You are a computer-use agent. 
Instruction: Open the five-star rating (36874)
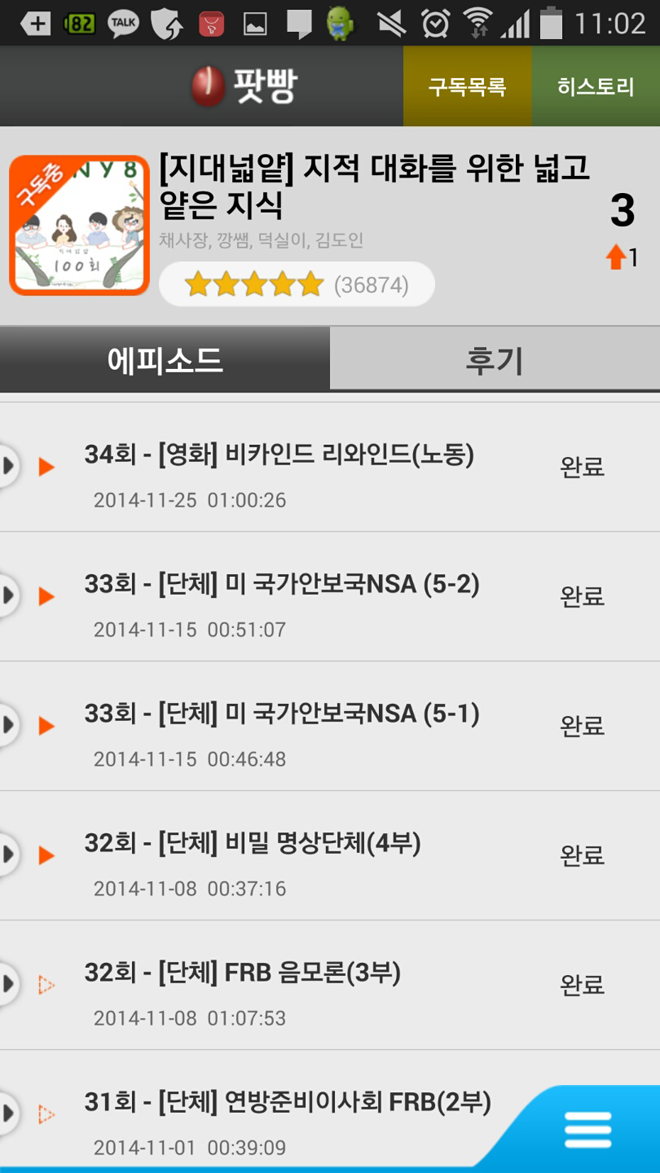click(x=297, y=285)
